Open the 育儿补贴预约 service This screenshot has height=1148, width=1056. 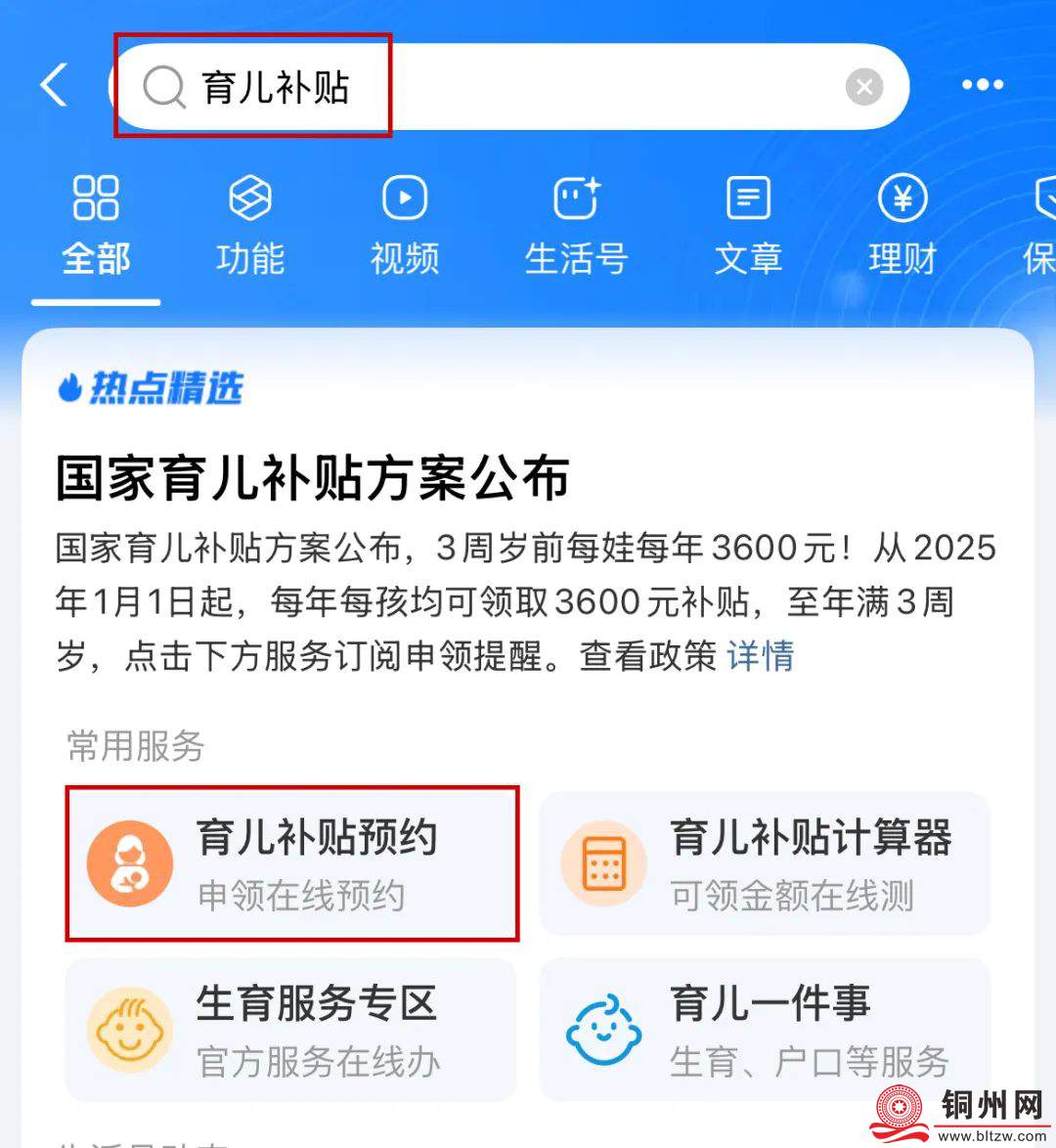(x=291, y=863)
